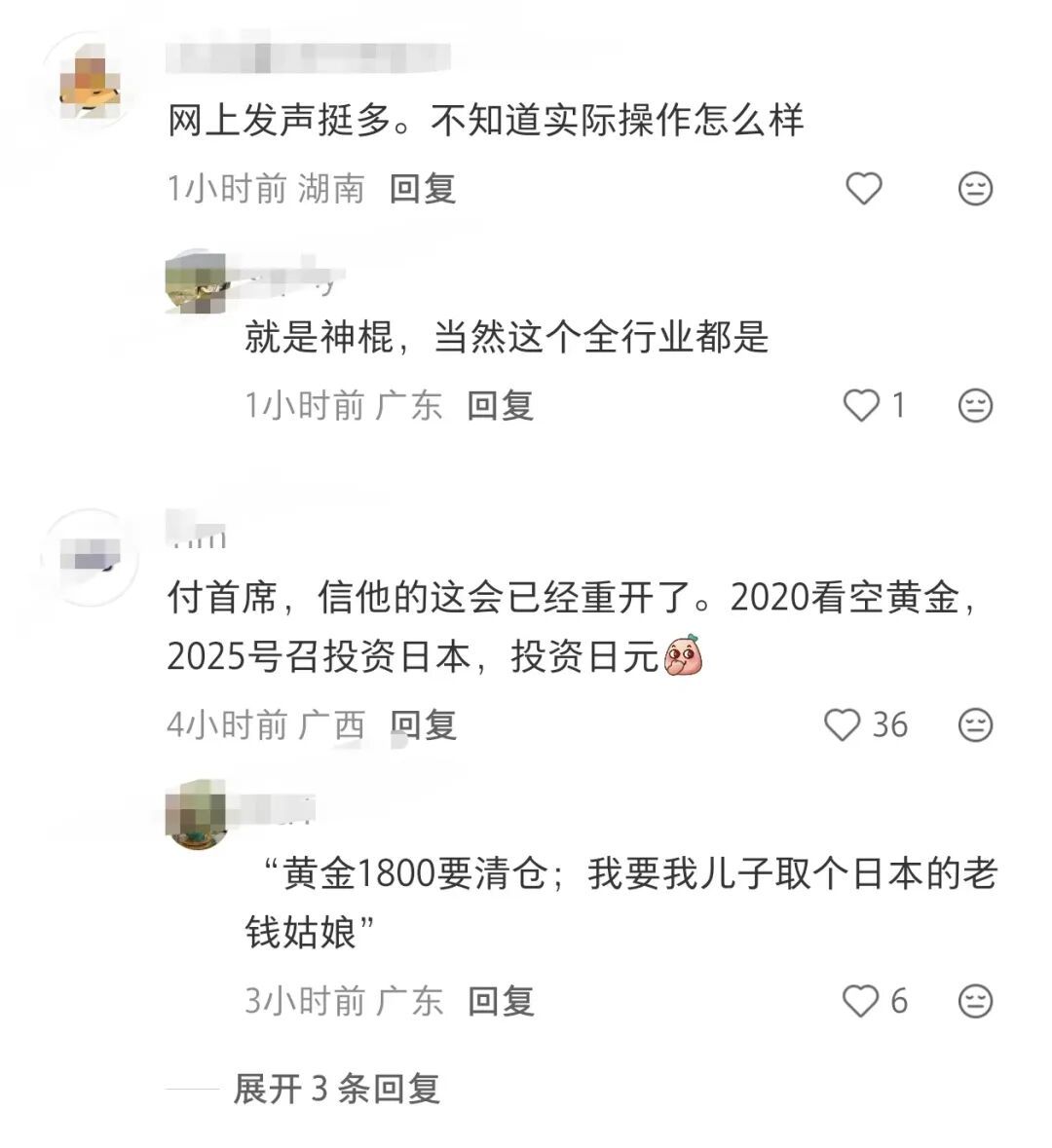Like the reply 就是神棍，当然这个全行业都是
The image size is (1052, 1148).
[x=861, y=406]
